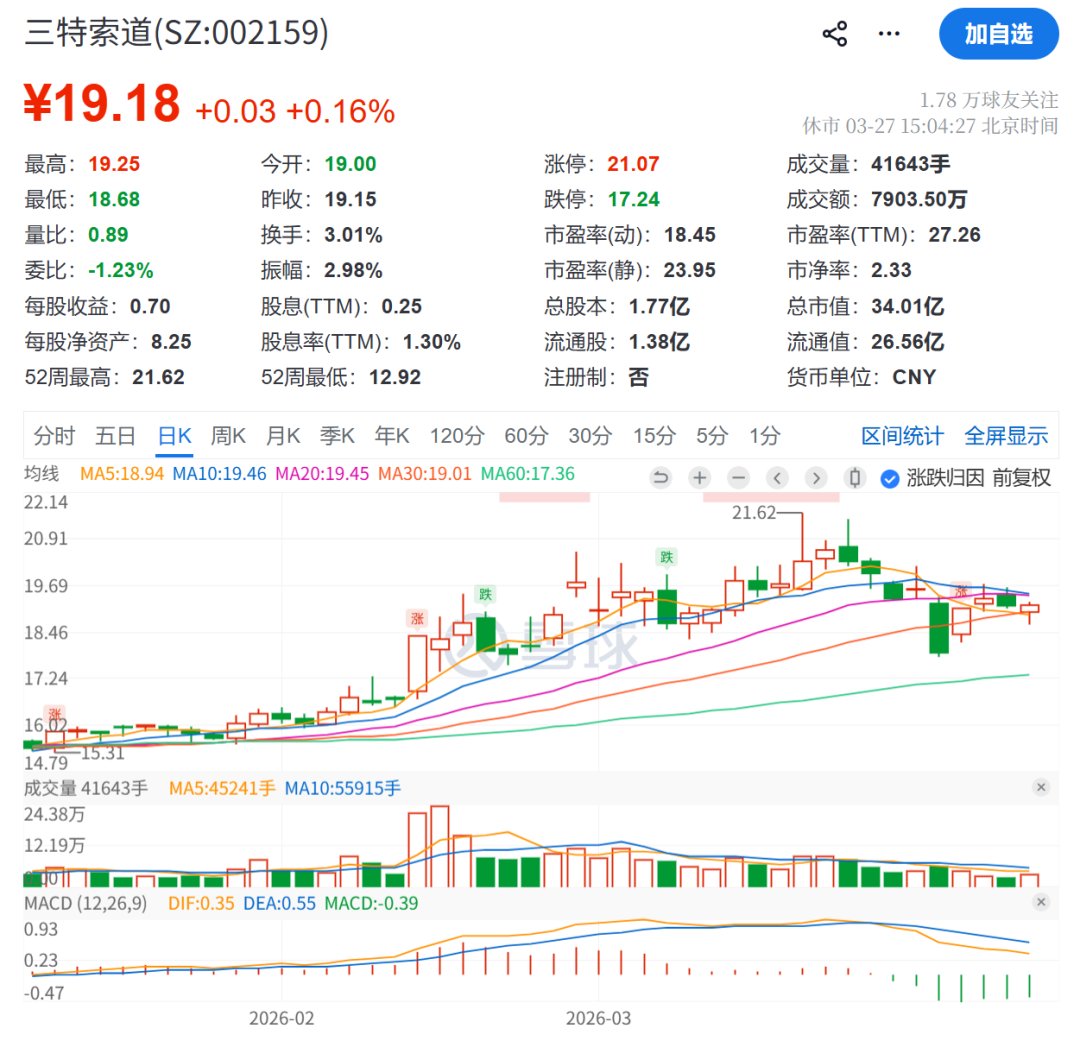Switch to the 年K chart
Viewport: 1080px width, 1041px height.
click(392, 436)
